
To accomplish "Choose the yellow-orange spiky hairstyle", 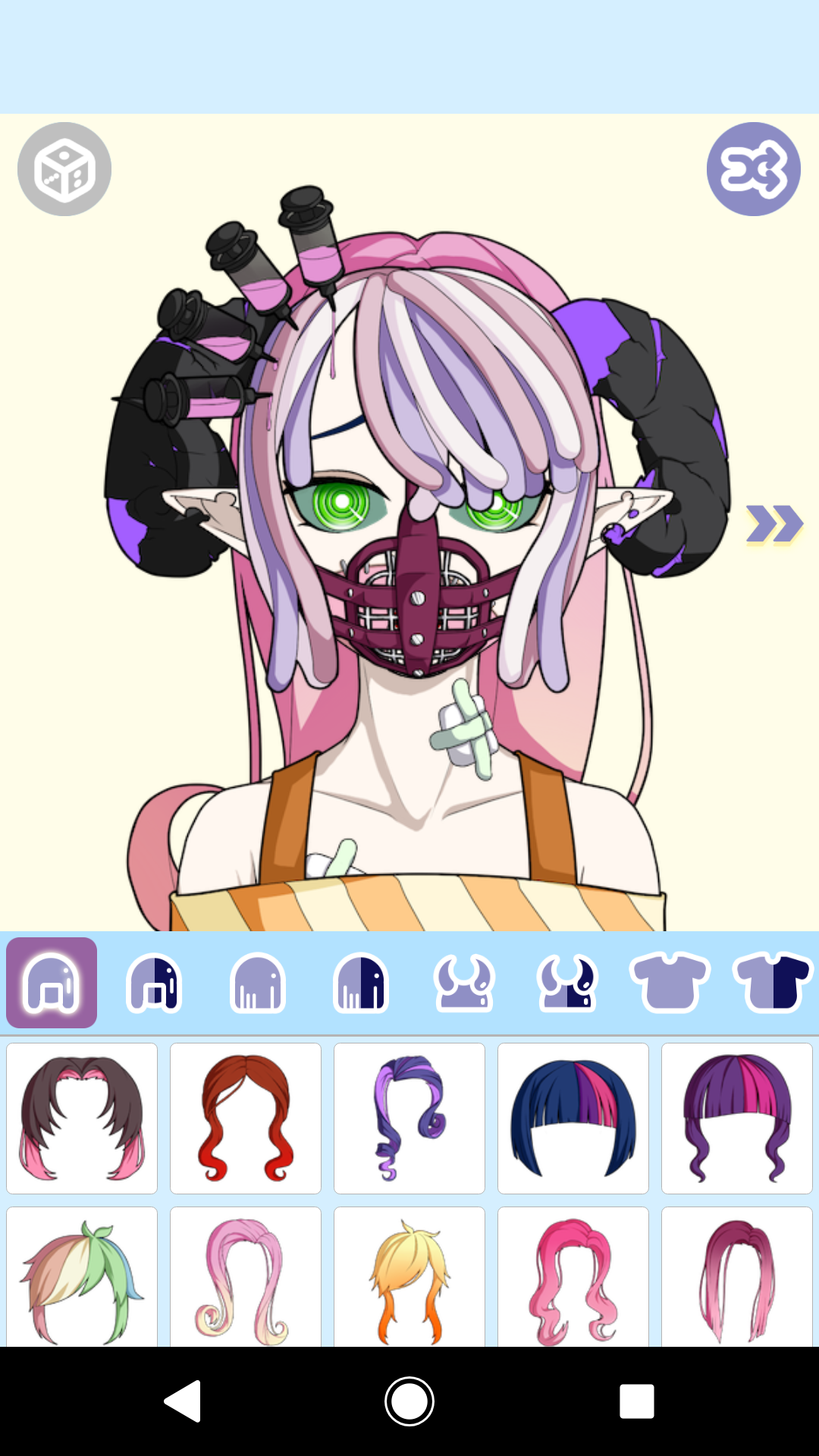I will click(x=409, y=1279).
